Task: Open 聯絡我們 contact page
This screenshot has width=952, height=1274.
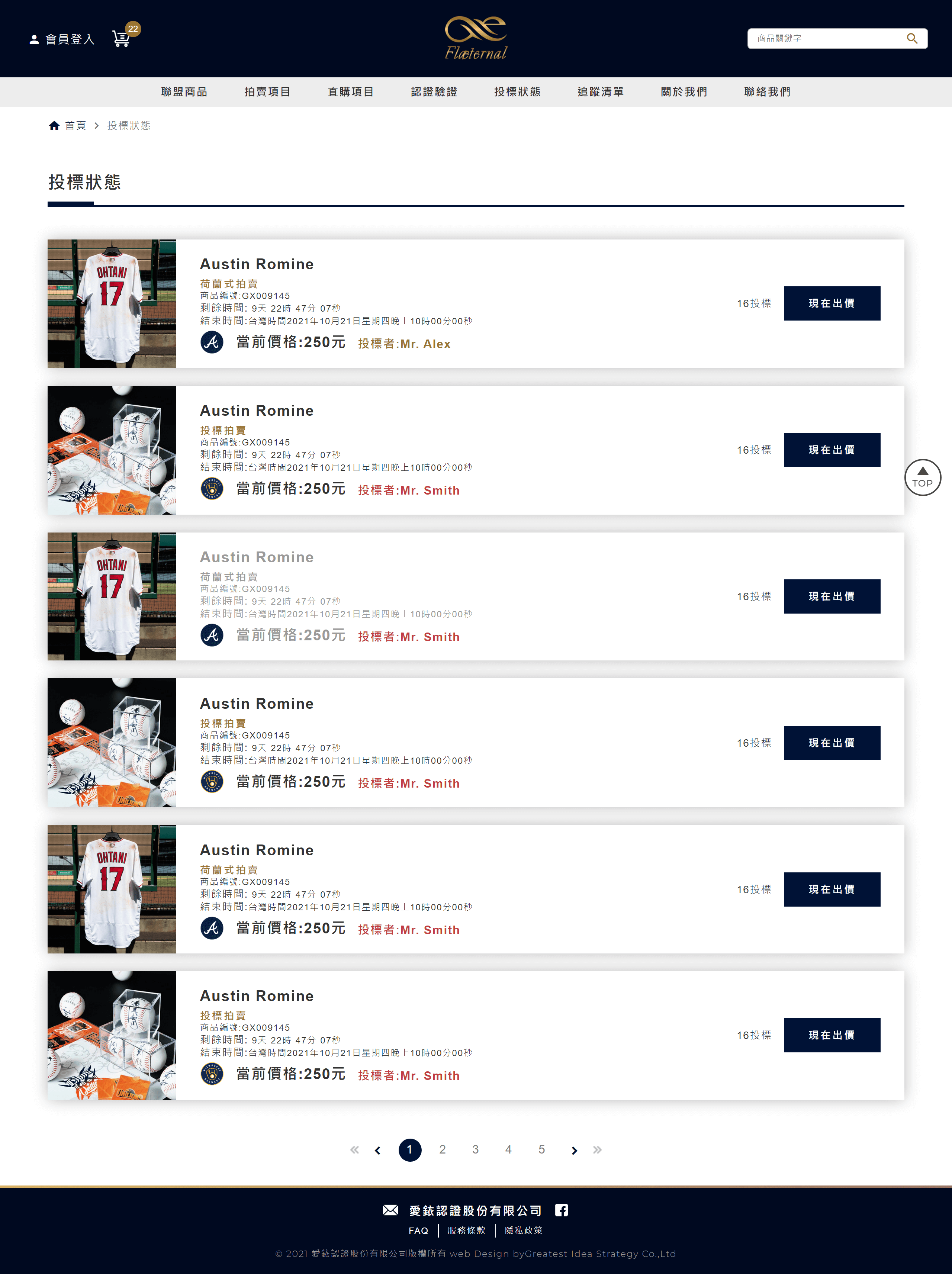Action: [767, 92]
